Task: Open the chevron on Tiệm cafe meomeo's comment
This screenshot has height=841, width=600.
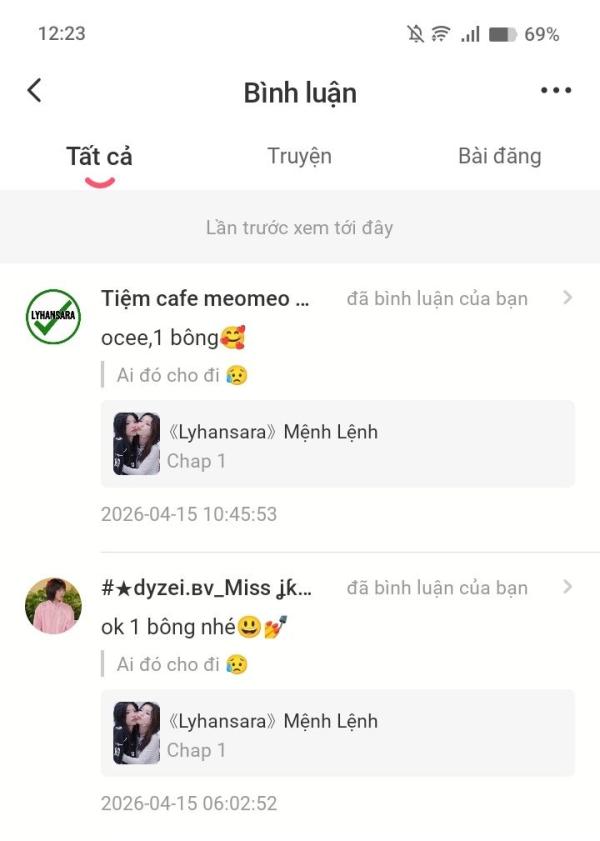Action: [x=567, y=298]
